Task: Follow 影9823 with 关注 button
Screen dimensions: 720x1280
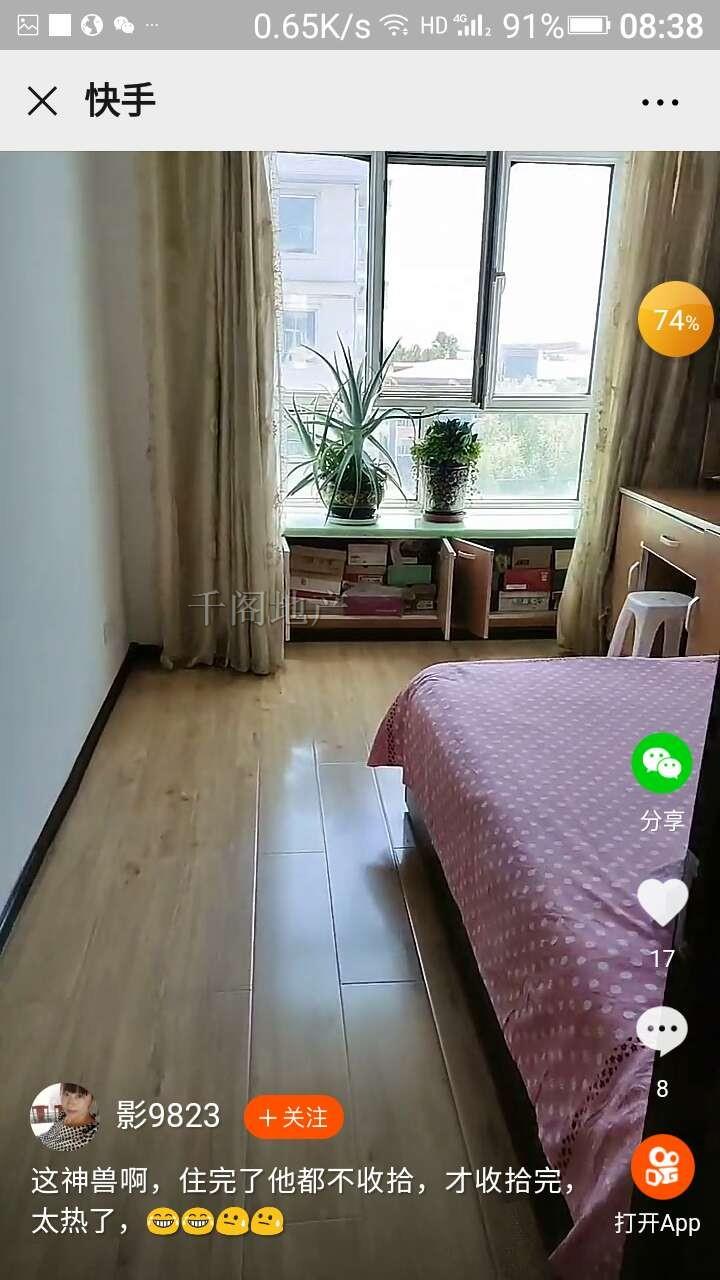Action: 293,1117
